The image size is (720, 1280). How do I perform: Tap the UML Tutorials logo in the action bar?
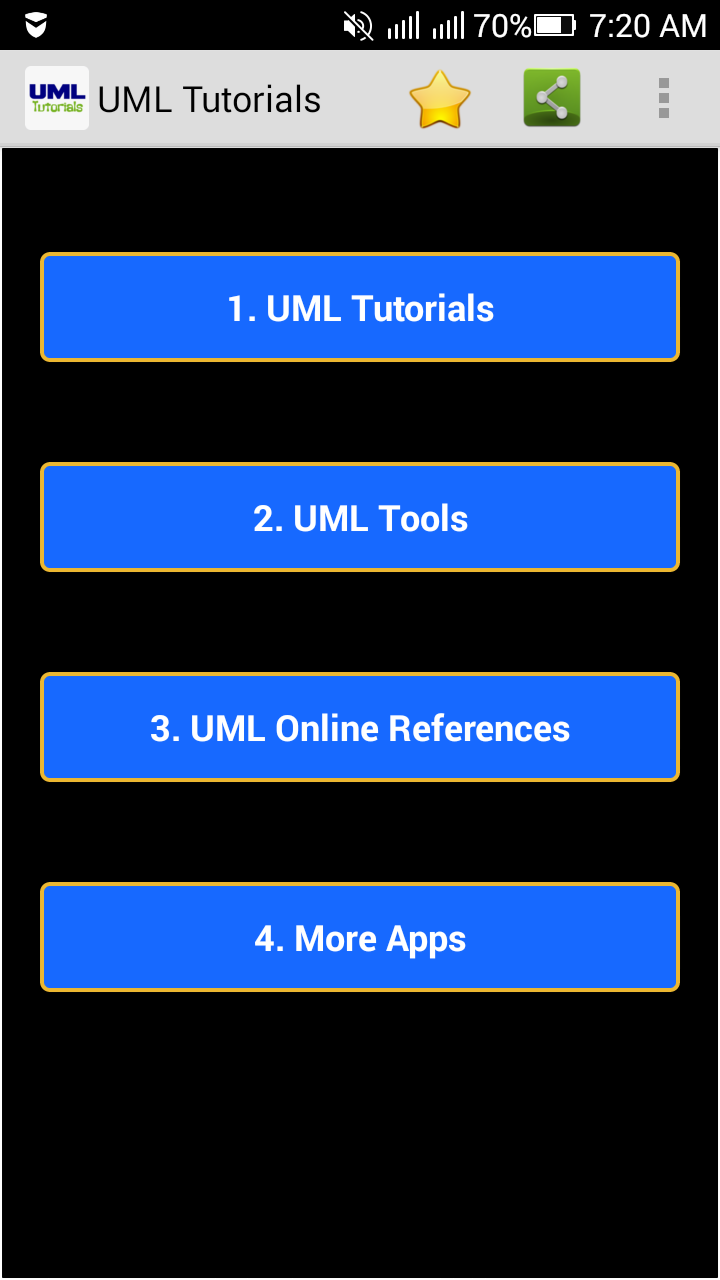coord(56,97)
